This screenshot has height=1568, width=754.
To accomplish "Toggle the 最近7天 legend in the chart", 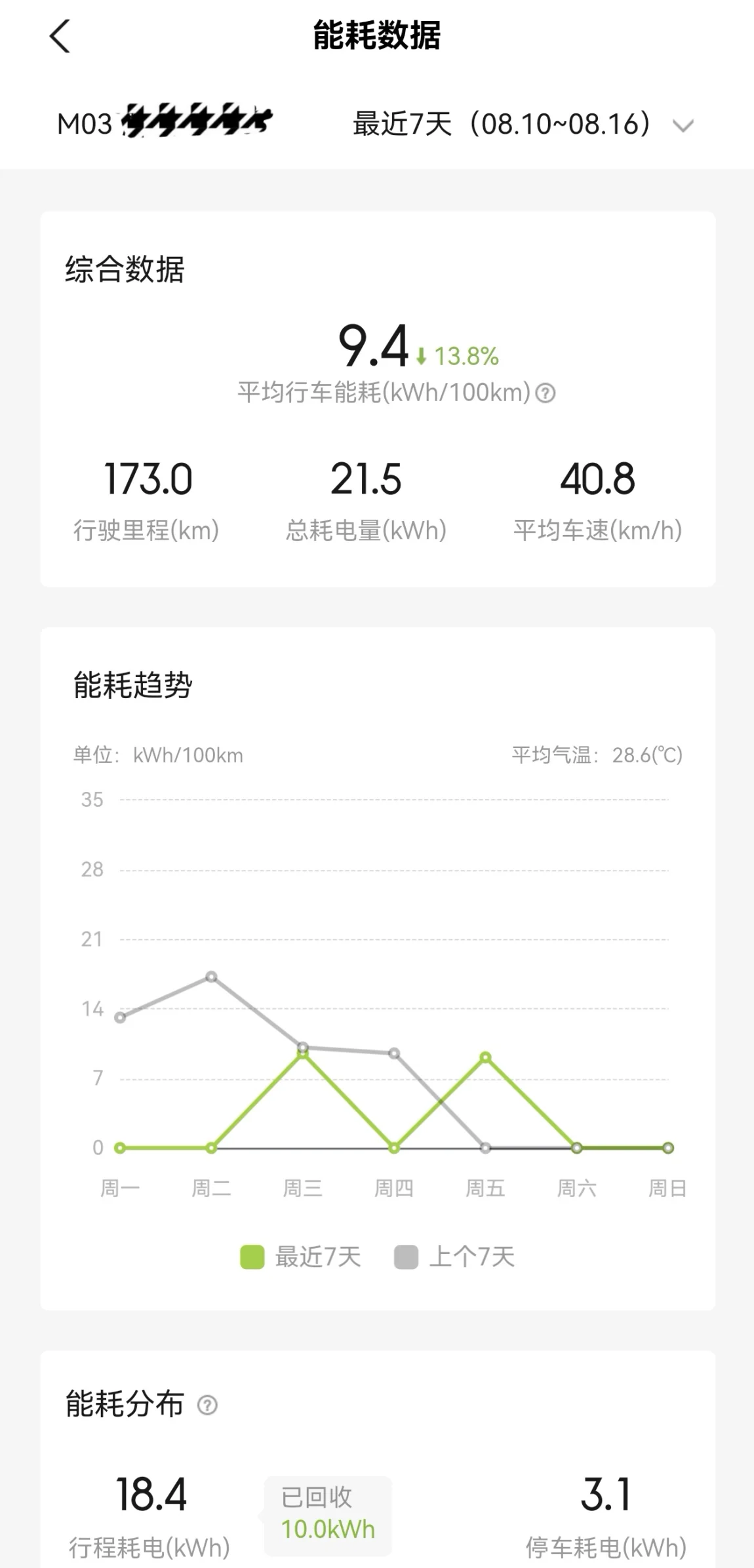I will 300,1257.
